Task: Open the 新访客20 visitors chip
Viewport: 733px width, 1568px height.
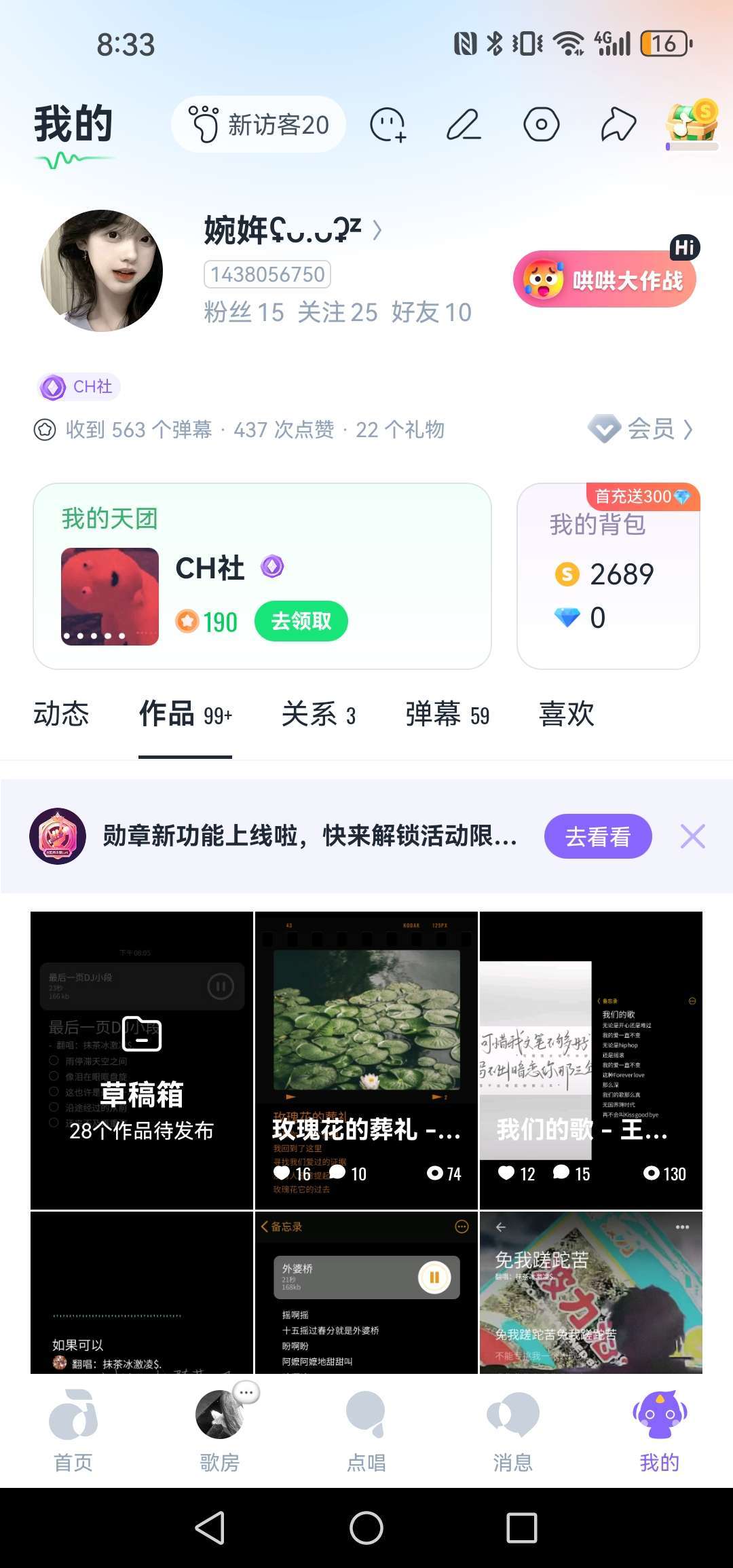Action: click(x=259, y=125)
